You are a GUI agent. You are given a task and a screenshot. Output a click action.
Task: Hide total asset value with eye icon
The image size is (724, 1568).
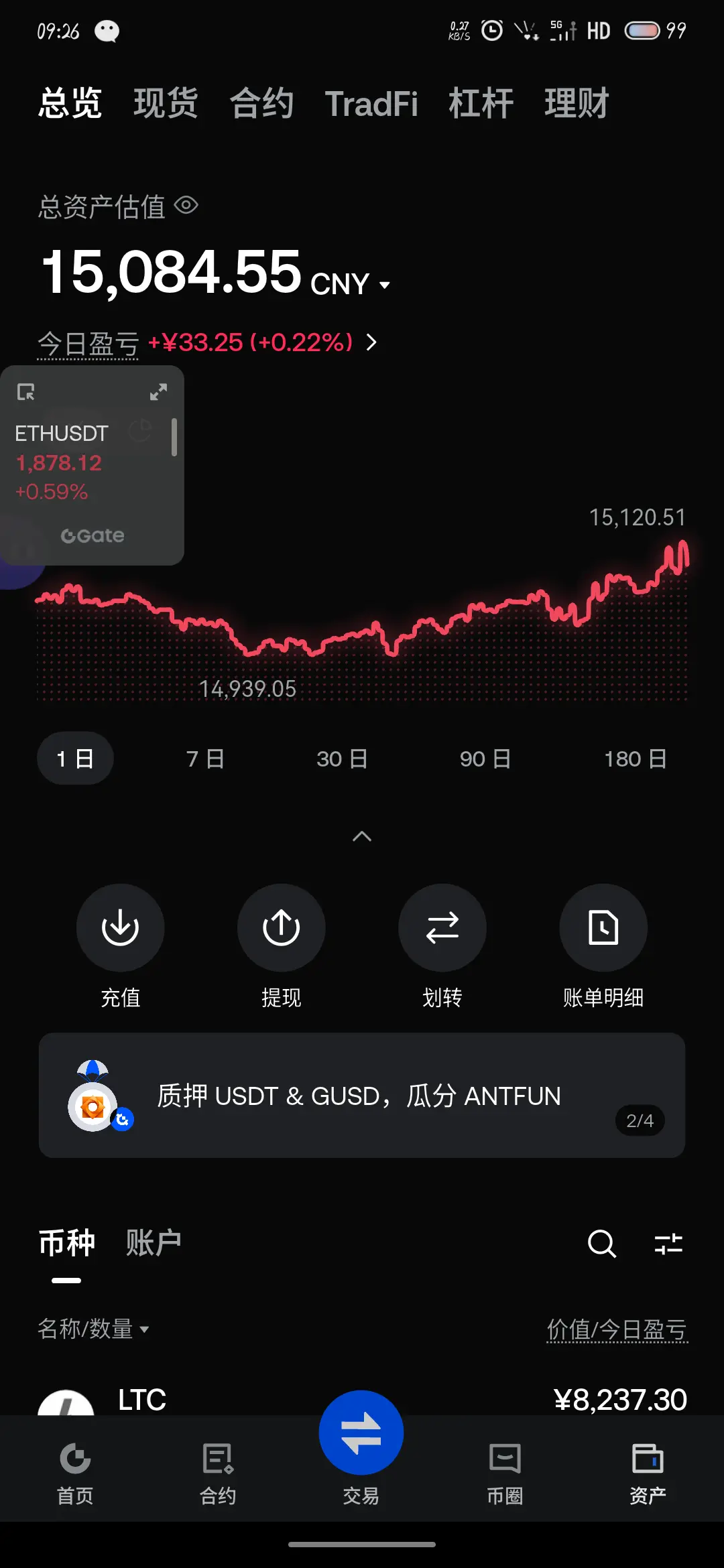(186, 206)
